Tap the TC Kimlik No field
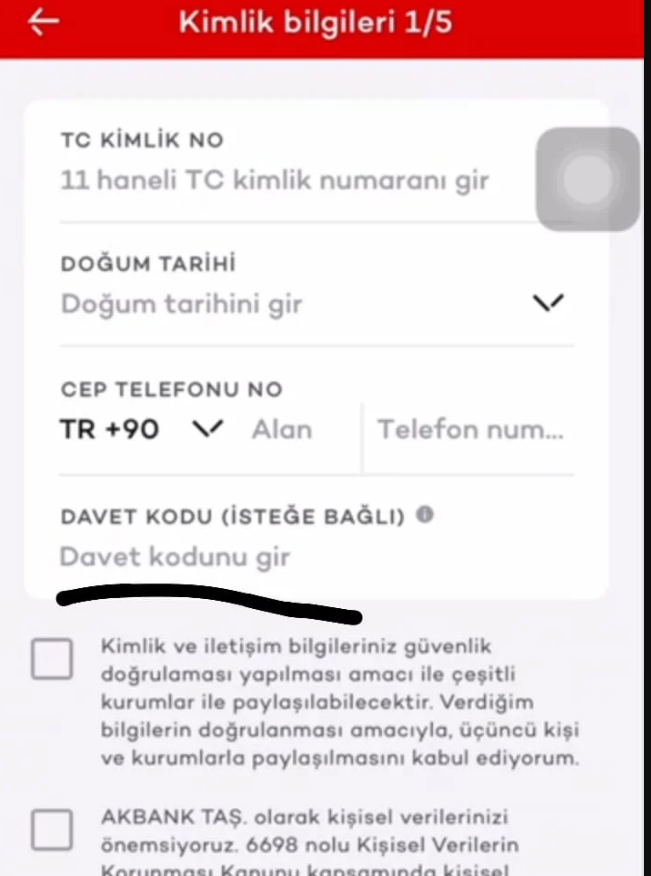651x876 pixels. (275, 182)
